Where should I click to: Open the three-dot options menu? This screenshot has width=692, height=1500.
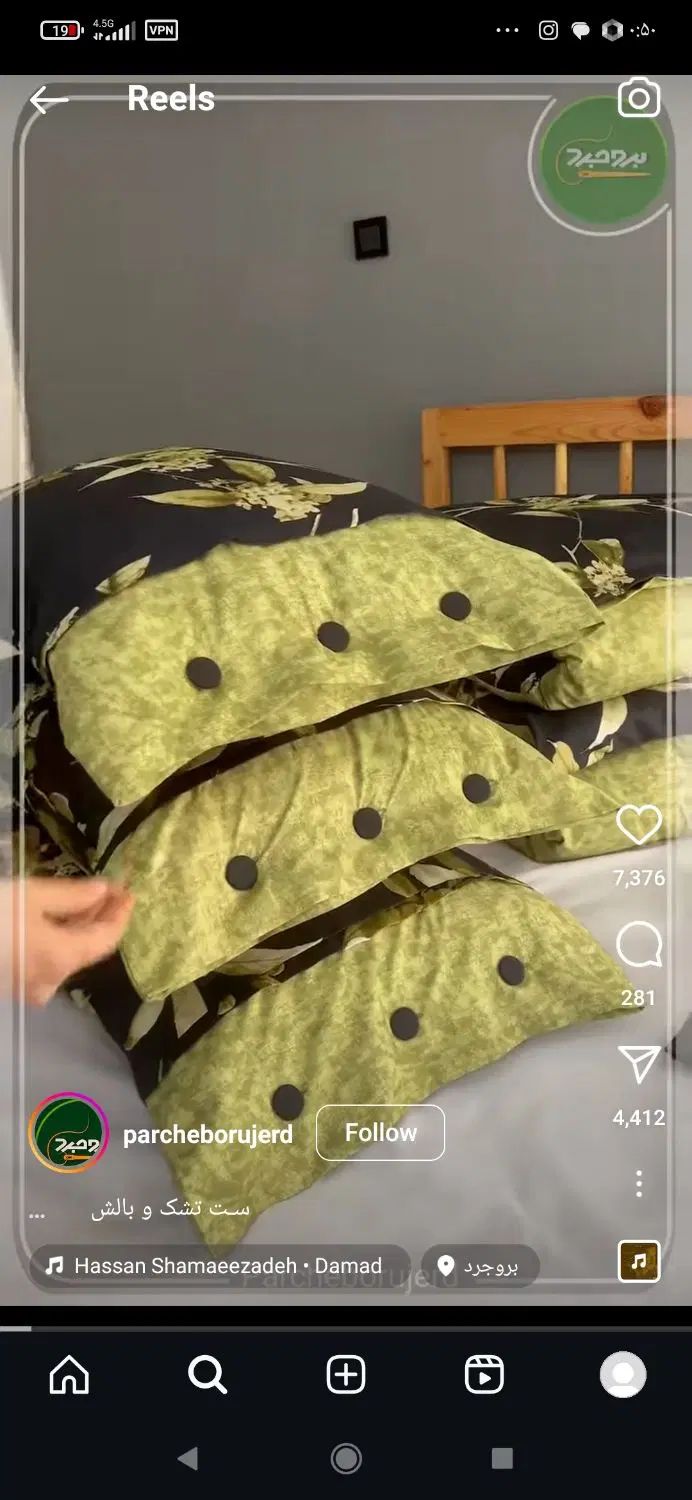639,1184
